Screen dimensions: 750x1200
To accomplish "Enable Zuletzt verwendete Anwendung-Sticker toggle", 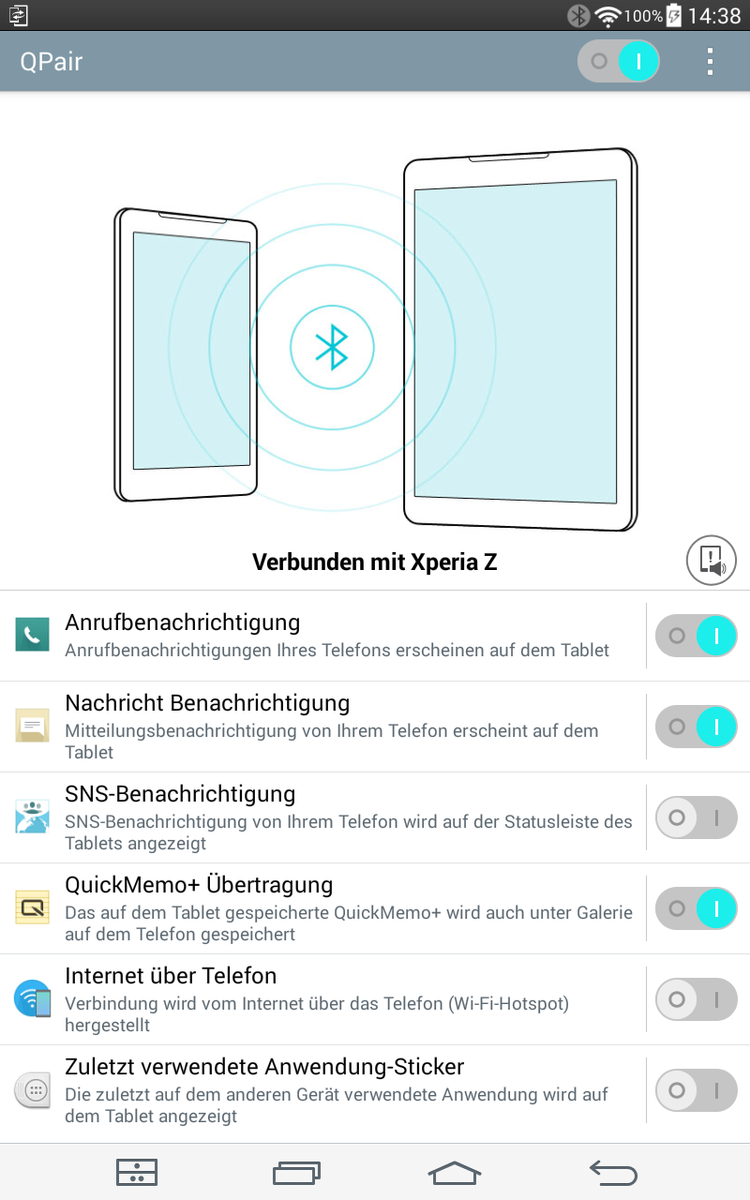I will coord(696,1091).
